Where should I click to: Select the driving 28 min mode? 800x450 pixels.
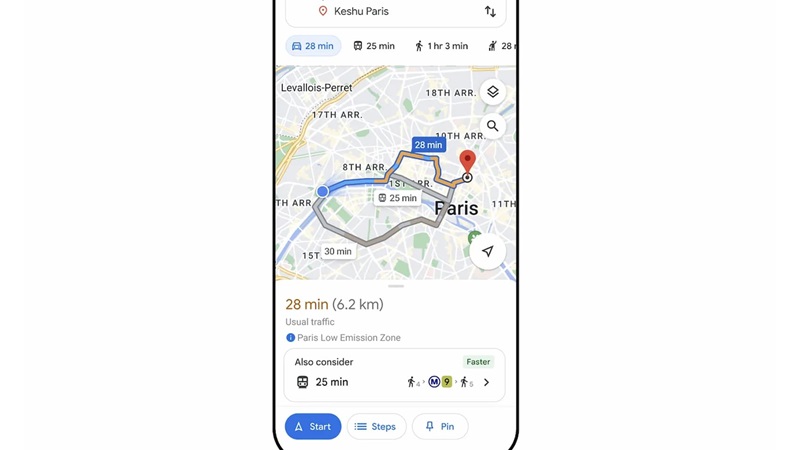click(313, 46)
